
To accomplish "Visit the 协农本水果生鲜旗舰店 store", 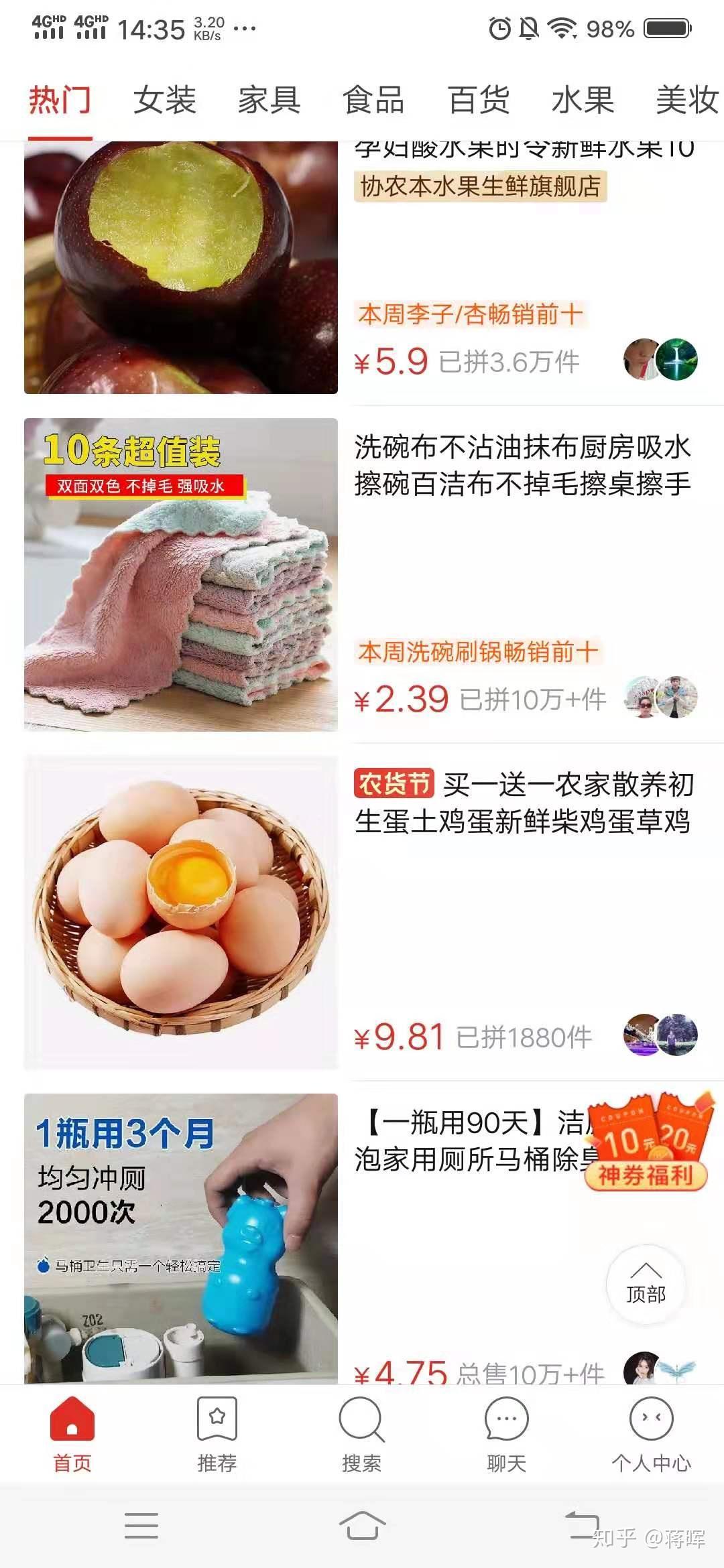I will tap(480, 186).
